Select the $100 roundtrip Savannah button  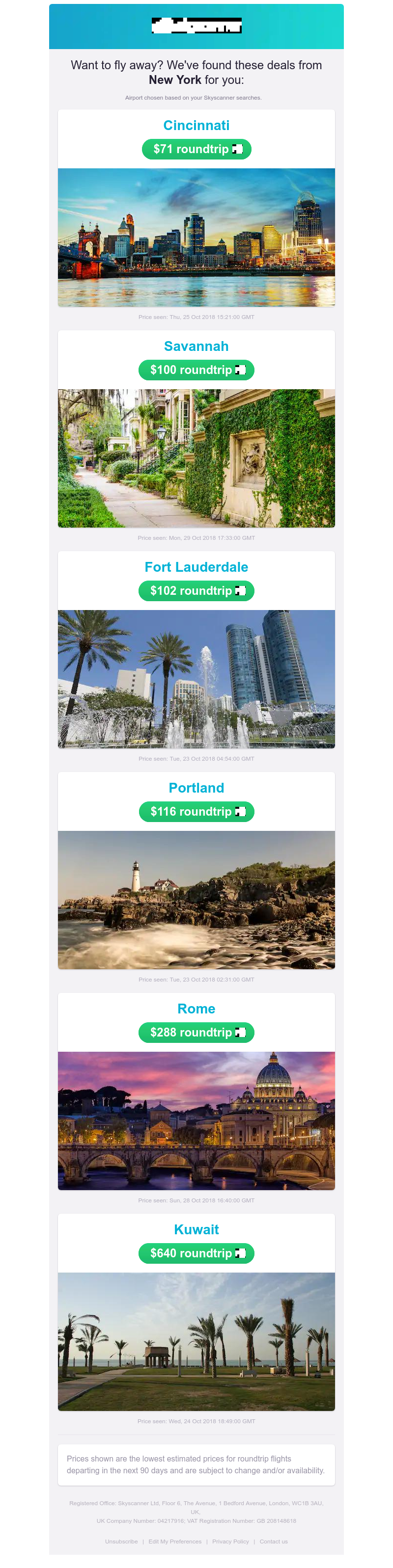(x=196, y=370)
